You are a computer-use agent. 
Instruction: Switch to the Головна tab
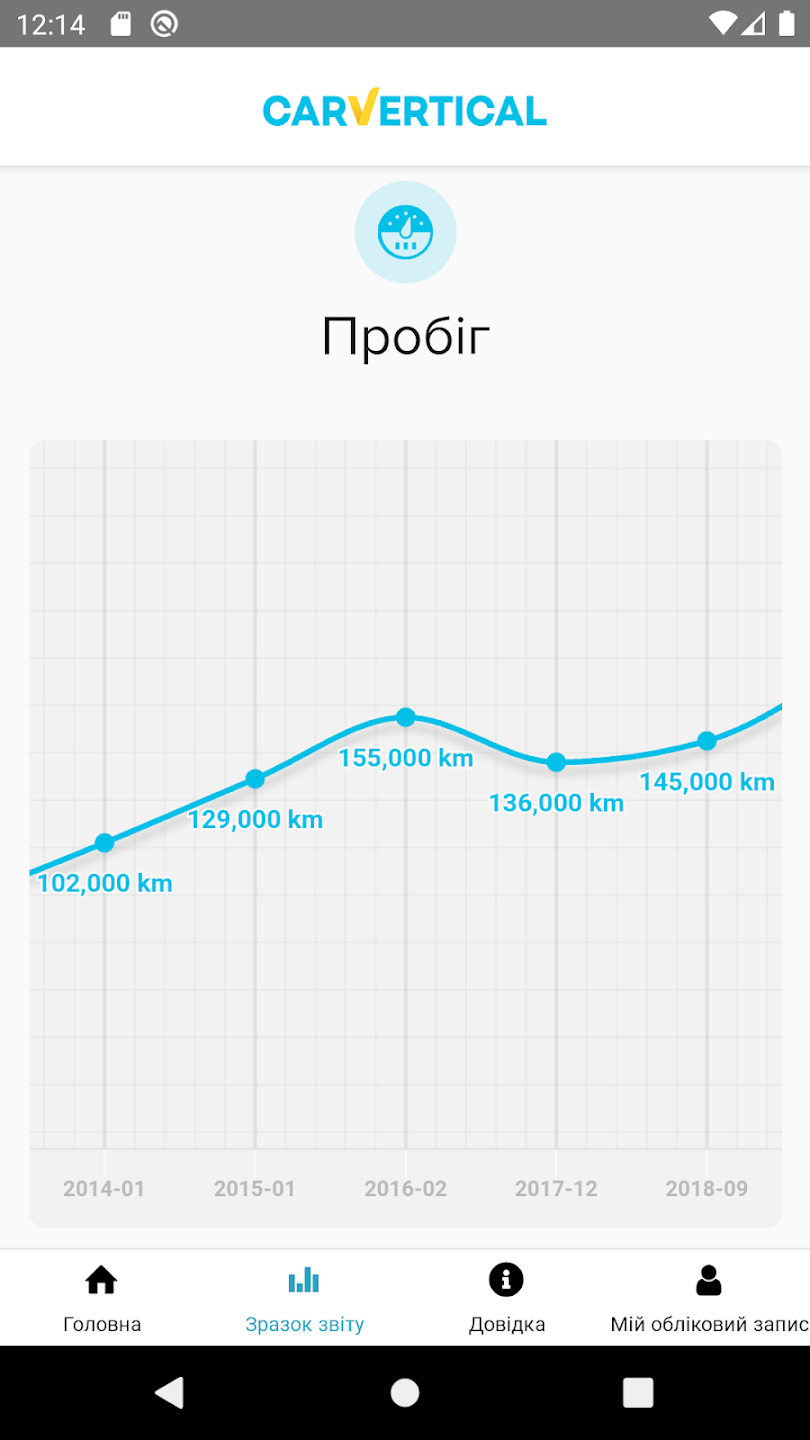pyautogui.click(x=101, y=1297)
